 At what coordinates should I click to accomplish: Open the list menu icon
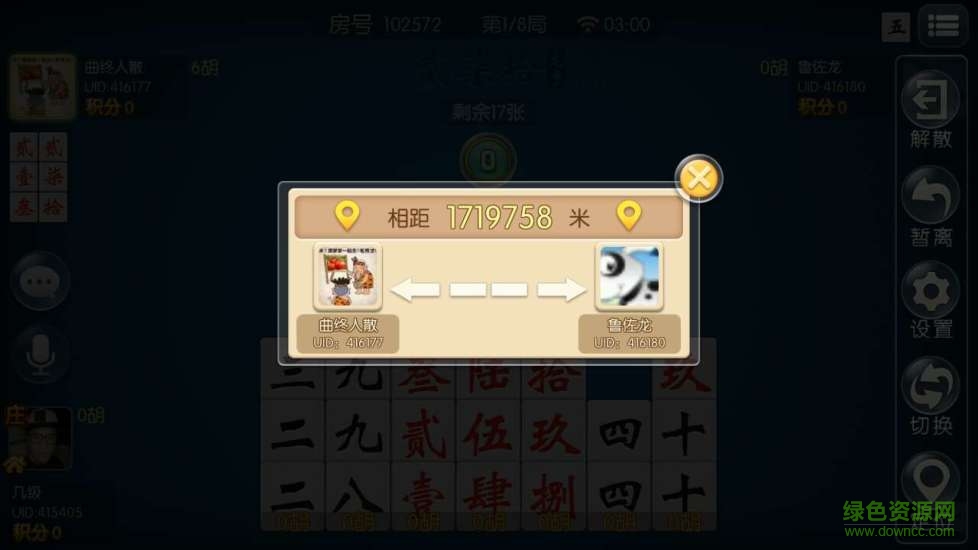pyautogui.click(x=943, y=26)
